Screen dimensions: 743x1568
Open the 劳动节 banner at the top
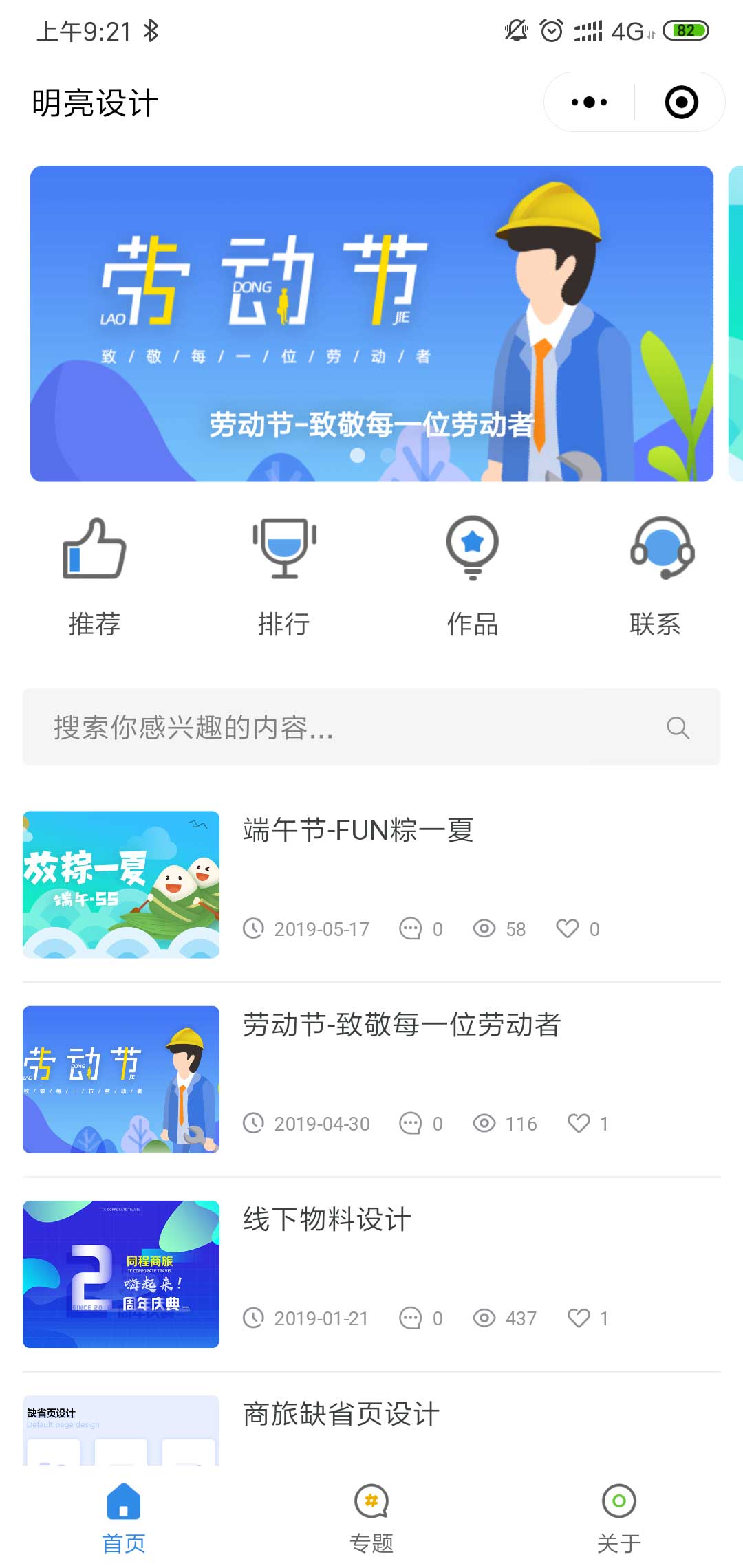(371, 323)
